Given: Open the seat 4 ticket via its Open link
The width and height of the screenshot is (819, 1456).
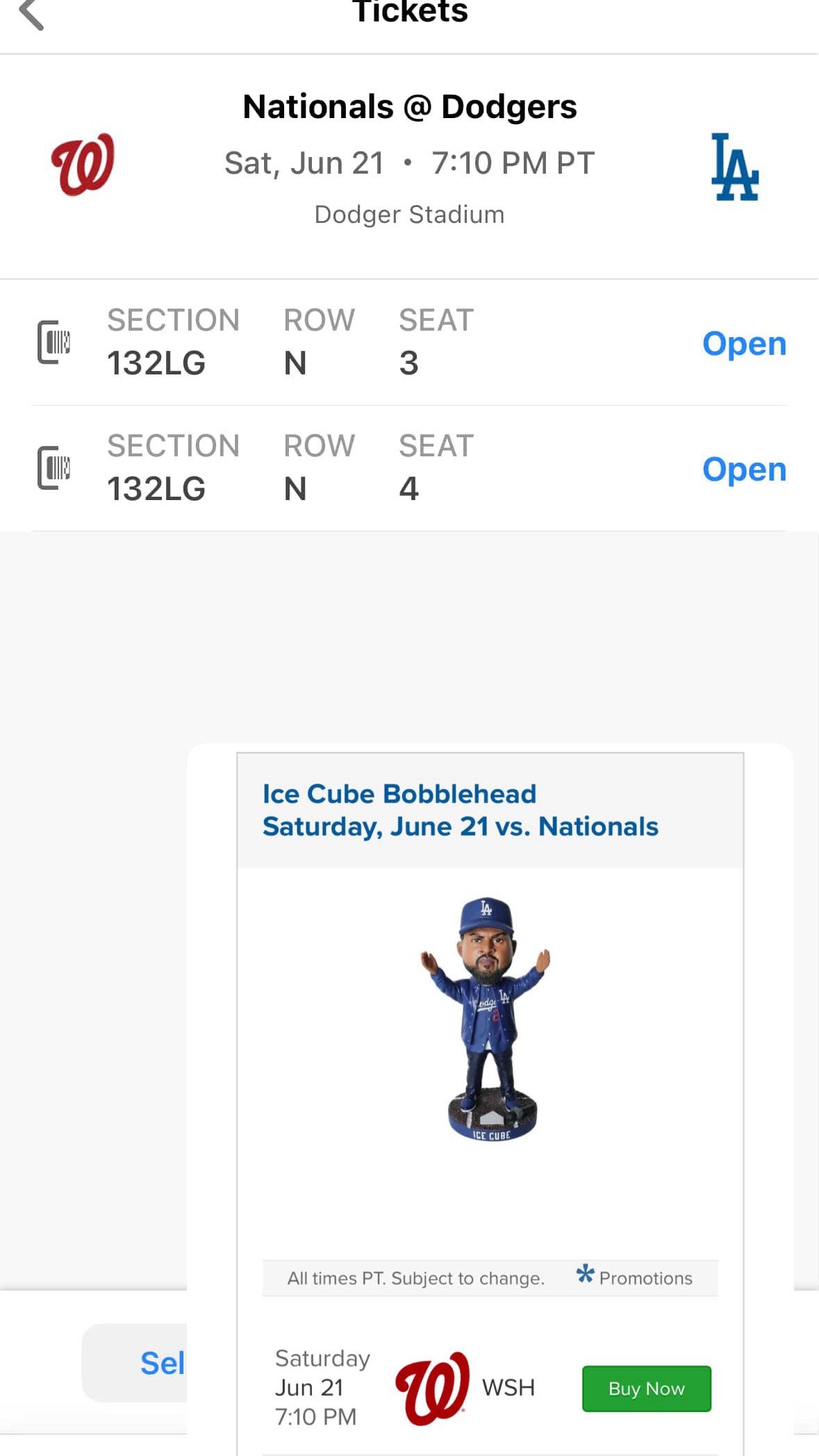Looking at the screenshot, I should pyautogui.click(x=744, y=469).
